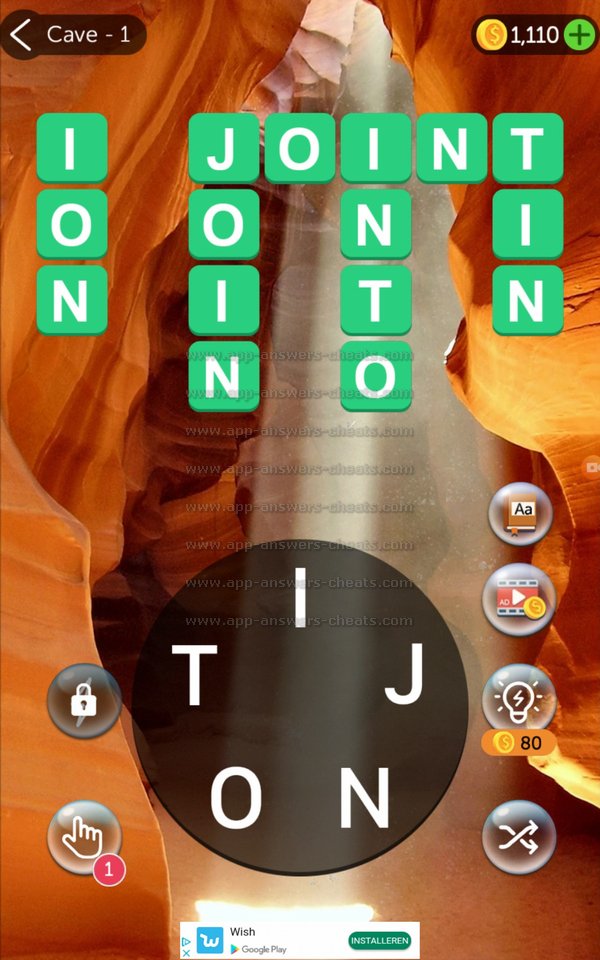600x960 pixels.
Task: Use the pointing finger hint
Action: (x=83, y=837)
